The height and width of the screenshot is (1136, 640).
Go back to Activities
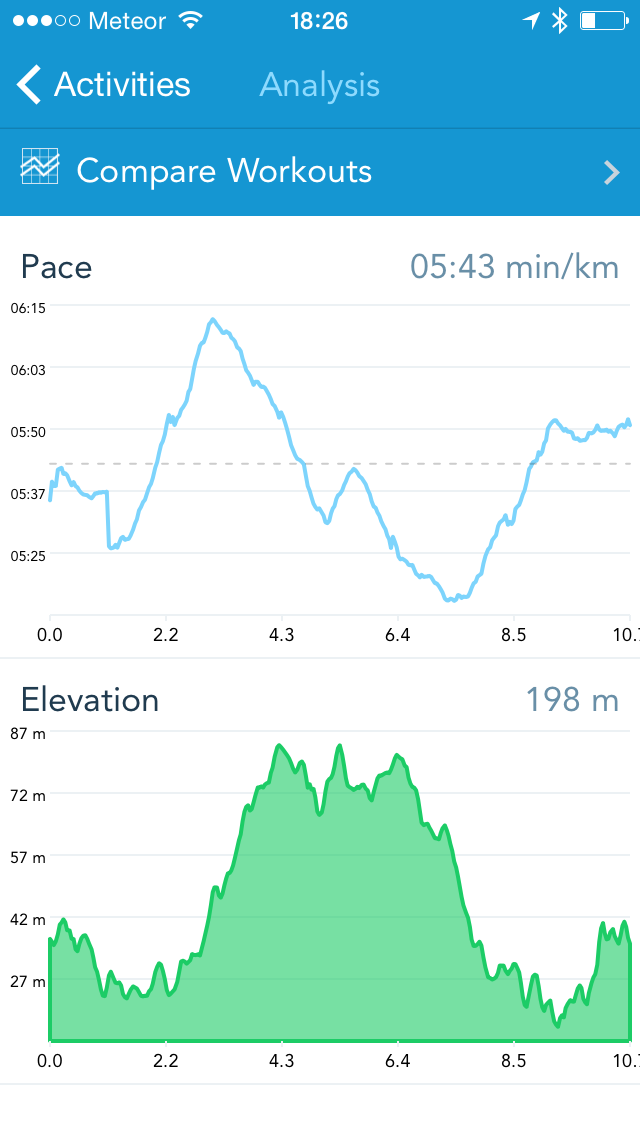click(104, 85)
